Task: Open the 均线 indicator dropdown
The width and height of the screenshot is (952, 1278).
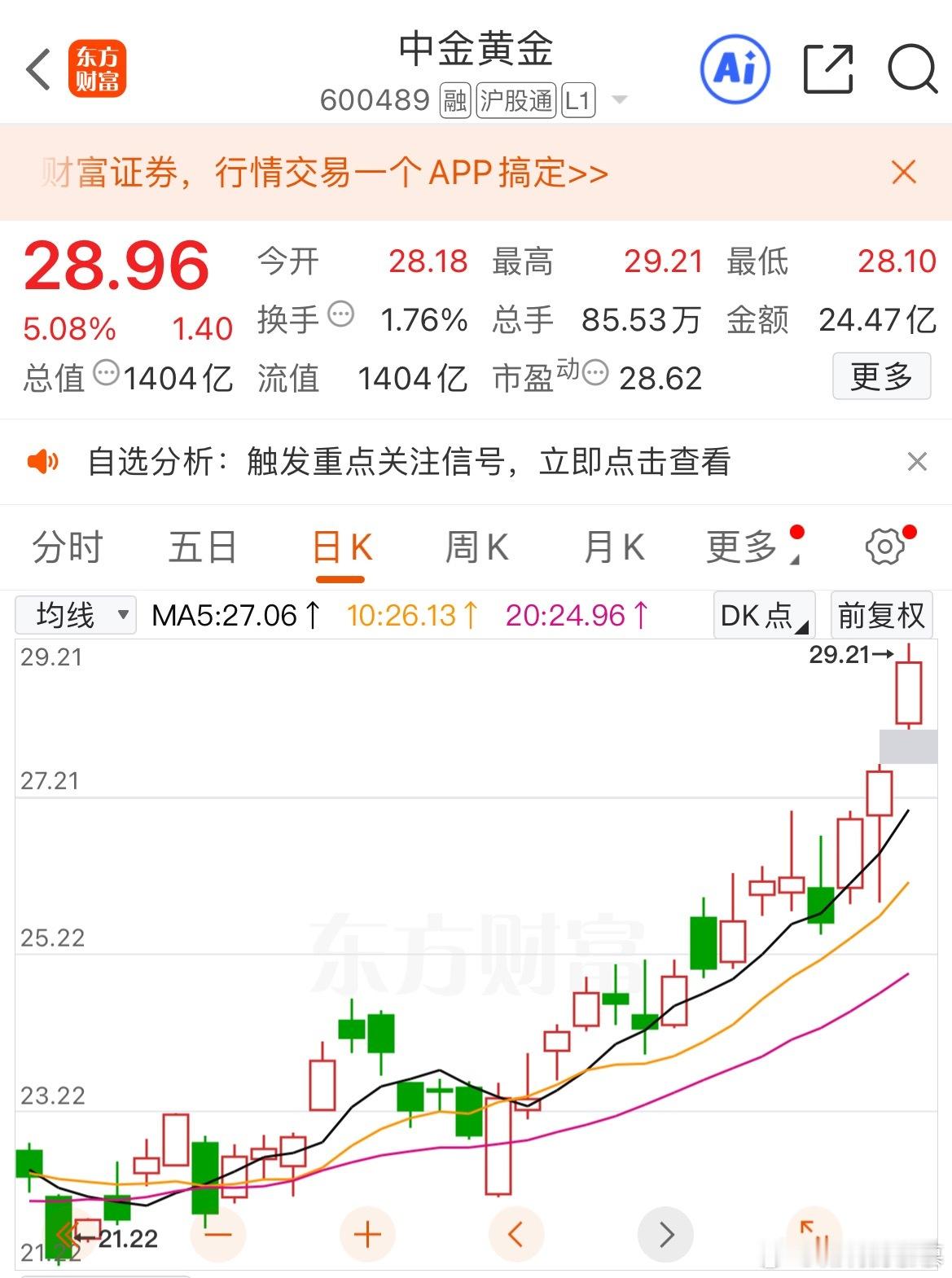Action: pos(75,615)
